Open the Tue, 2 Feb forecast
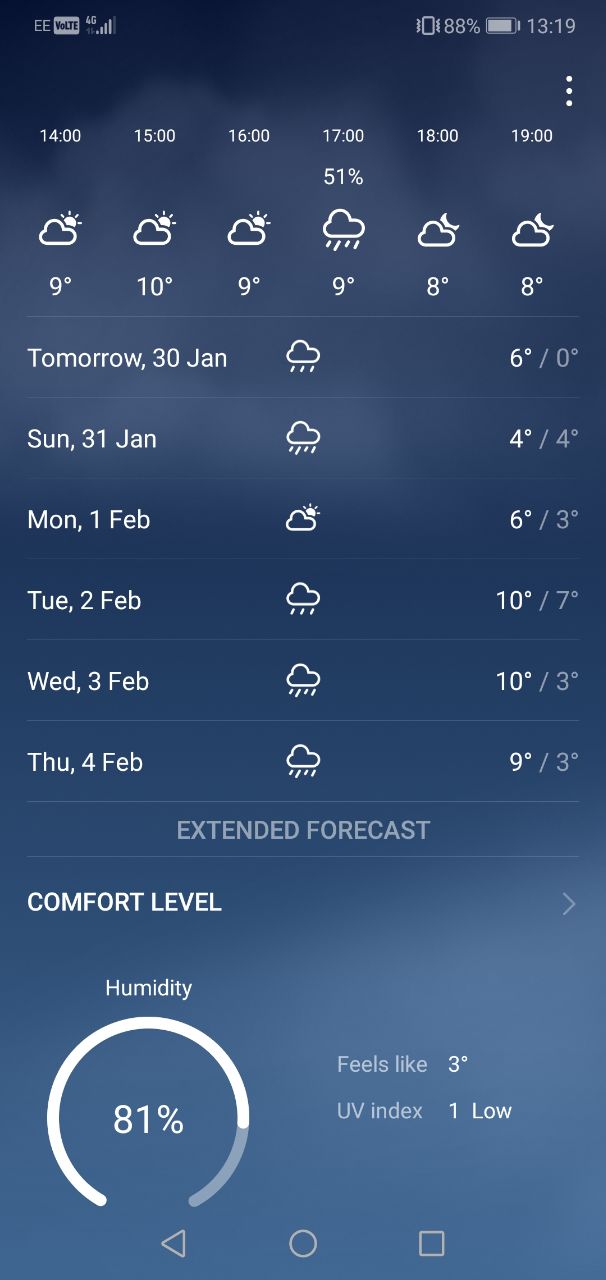This screenshot has width=606, height=1280. pyautogui.click(x=303, y=600)
